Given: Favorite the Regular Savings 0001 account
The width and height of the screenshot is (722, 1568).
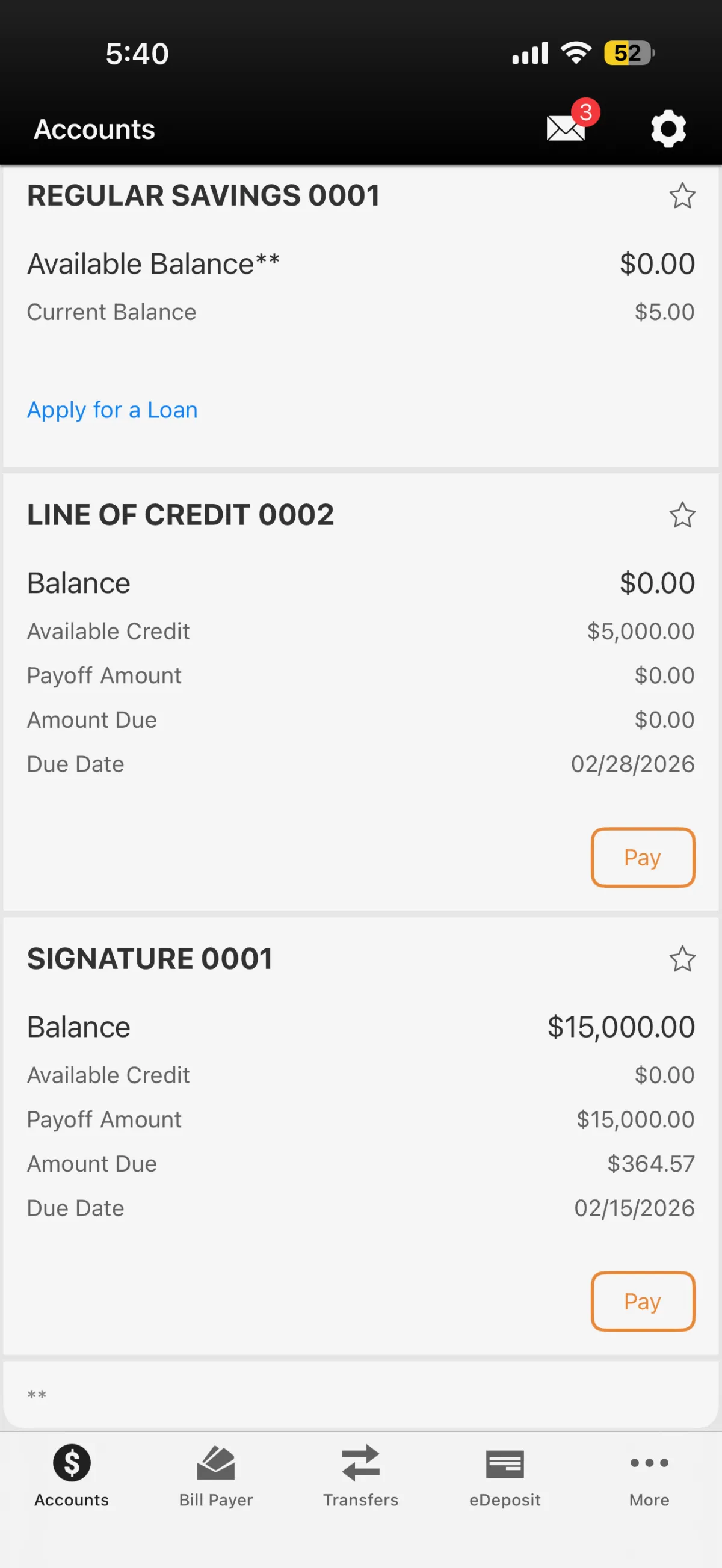Looking at the screenshot, I should 682,196.
